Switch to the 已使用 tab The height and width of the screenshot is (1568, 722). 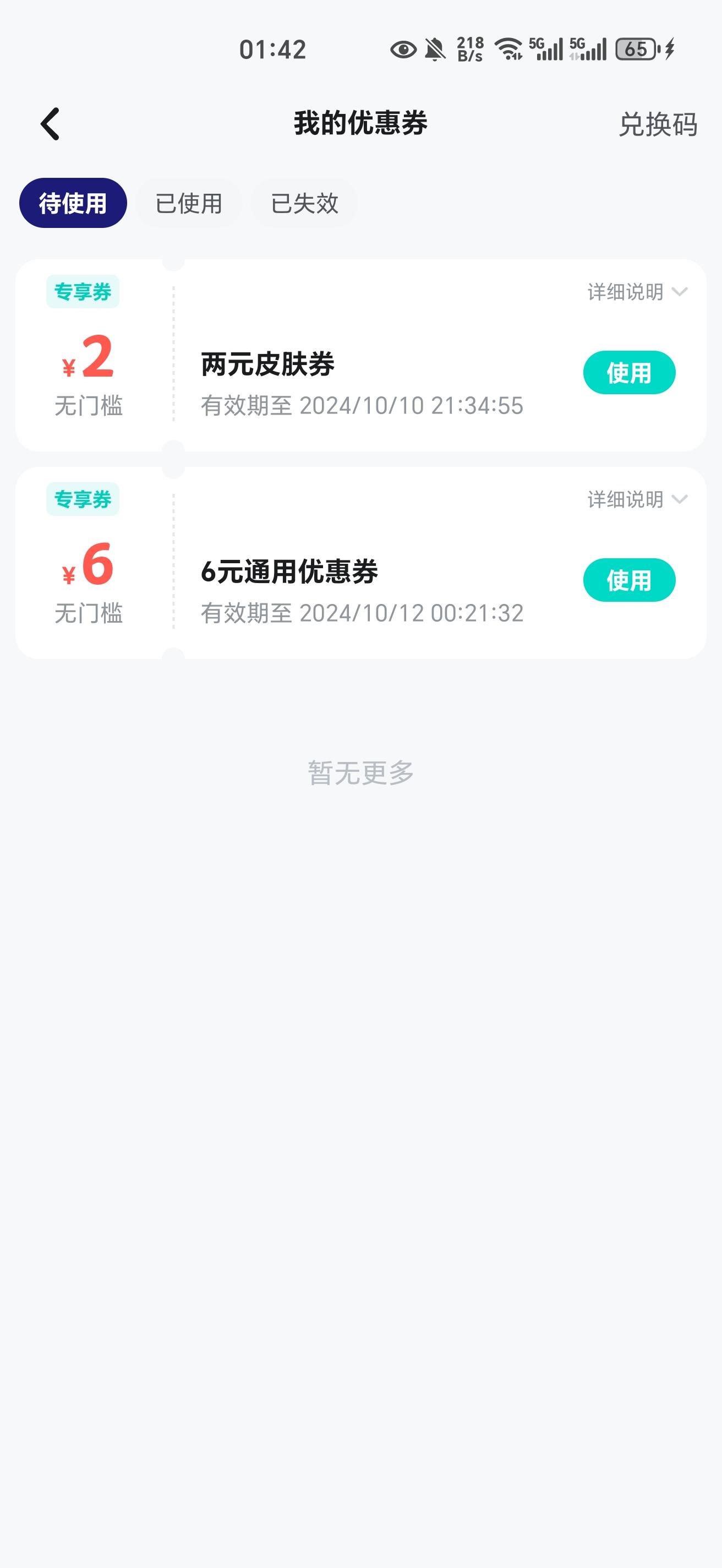[x=189, y=203]
